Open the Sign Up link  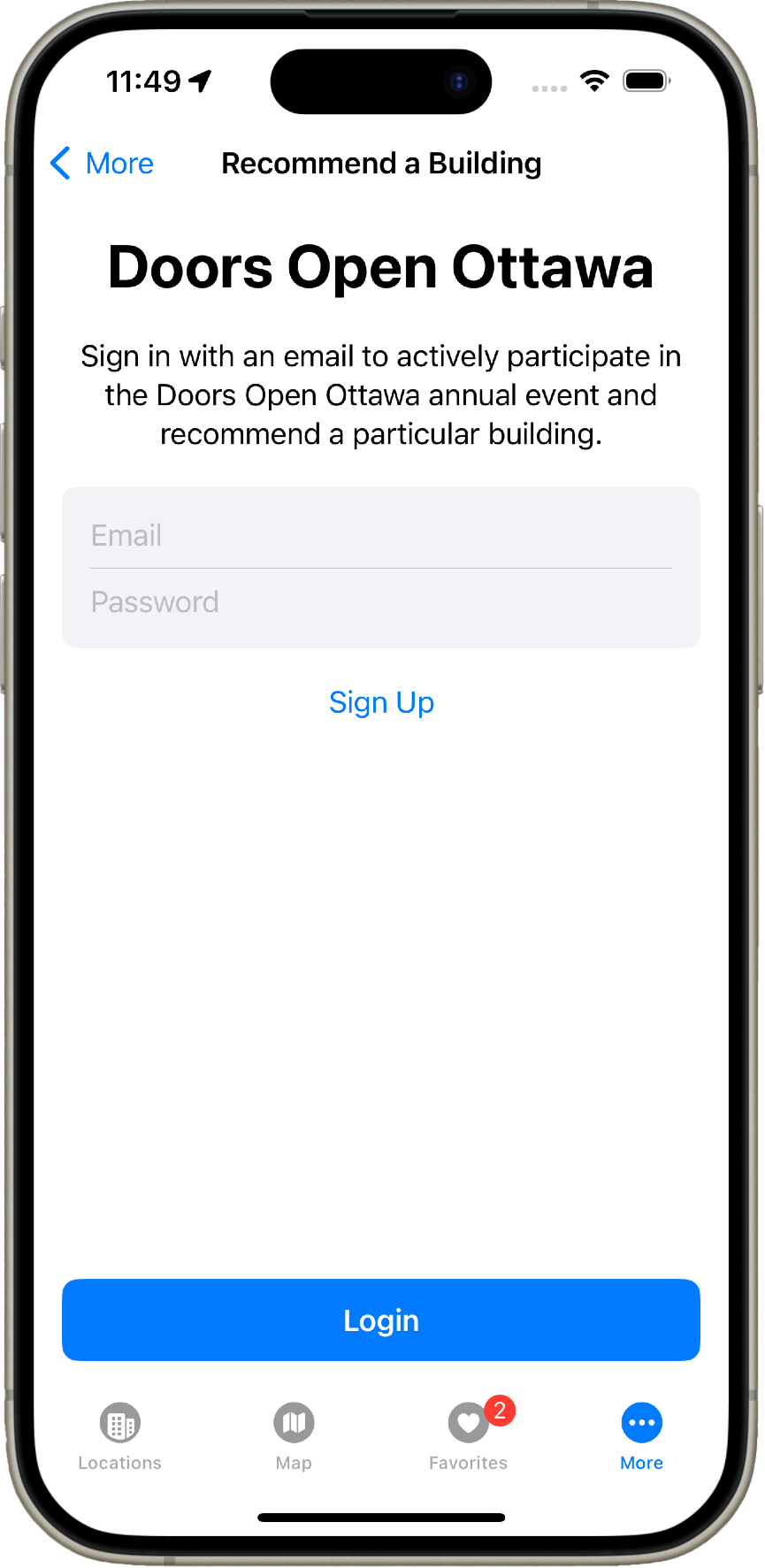coord(381,702)
